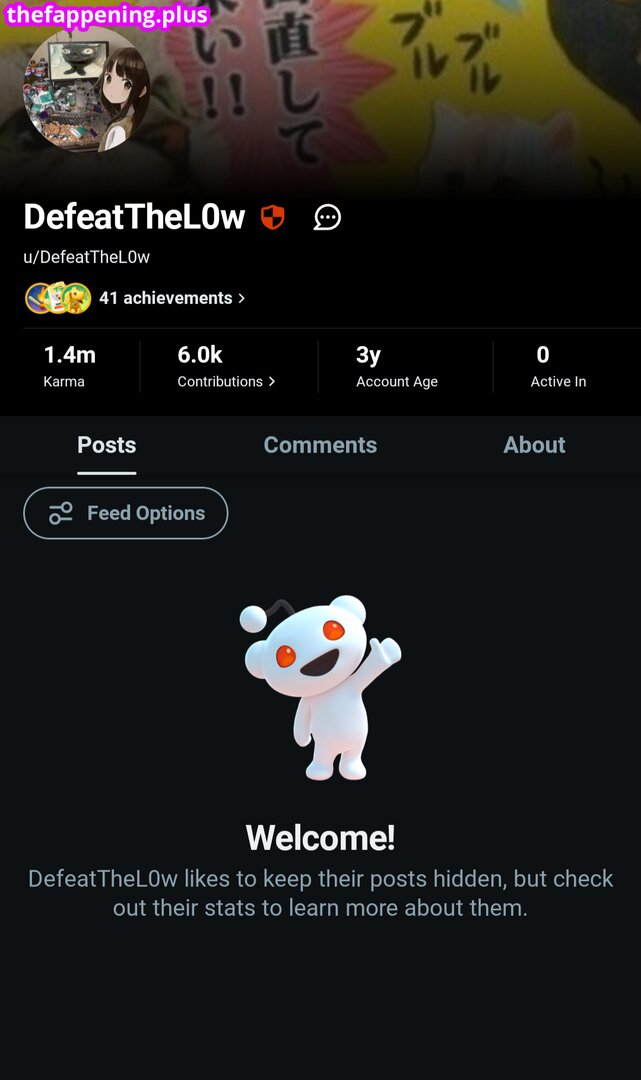Image resolution: width=641 pixels, height=1080 pixels.
Task: Open Feed Options
Action: pos(126,513)
